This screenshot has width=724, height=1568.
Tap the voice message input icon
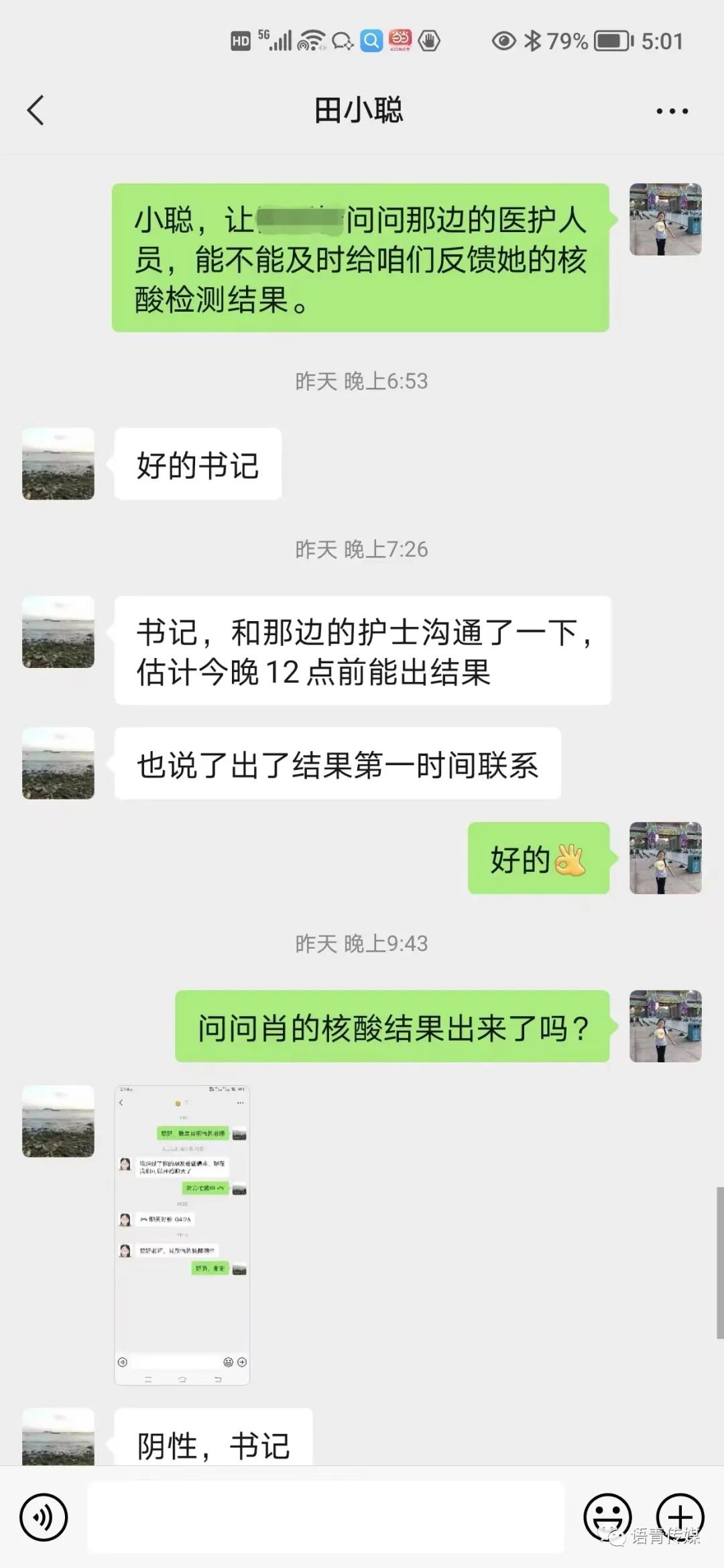pyautogui.click(x=44, y=1517)
